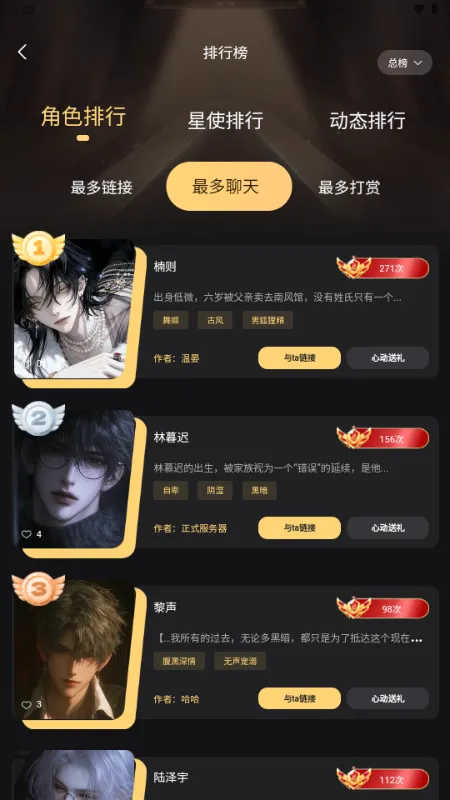Image resolution: width=450 pixels, height=800 pixels.
Task: Select the 最多打赏 filter
Action: click(x=349, y=187)
